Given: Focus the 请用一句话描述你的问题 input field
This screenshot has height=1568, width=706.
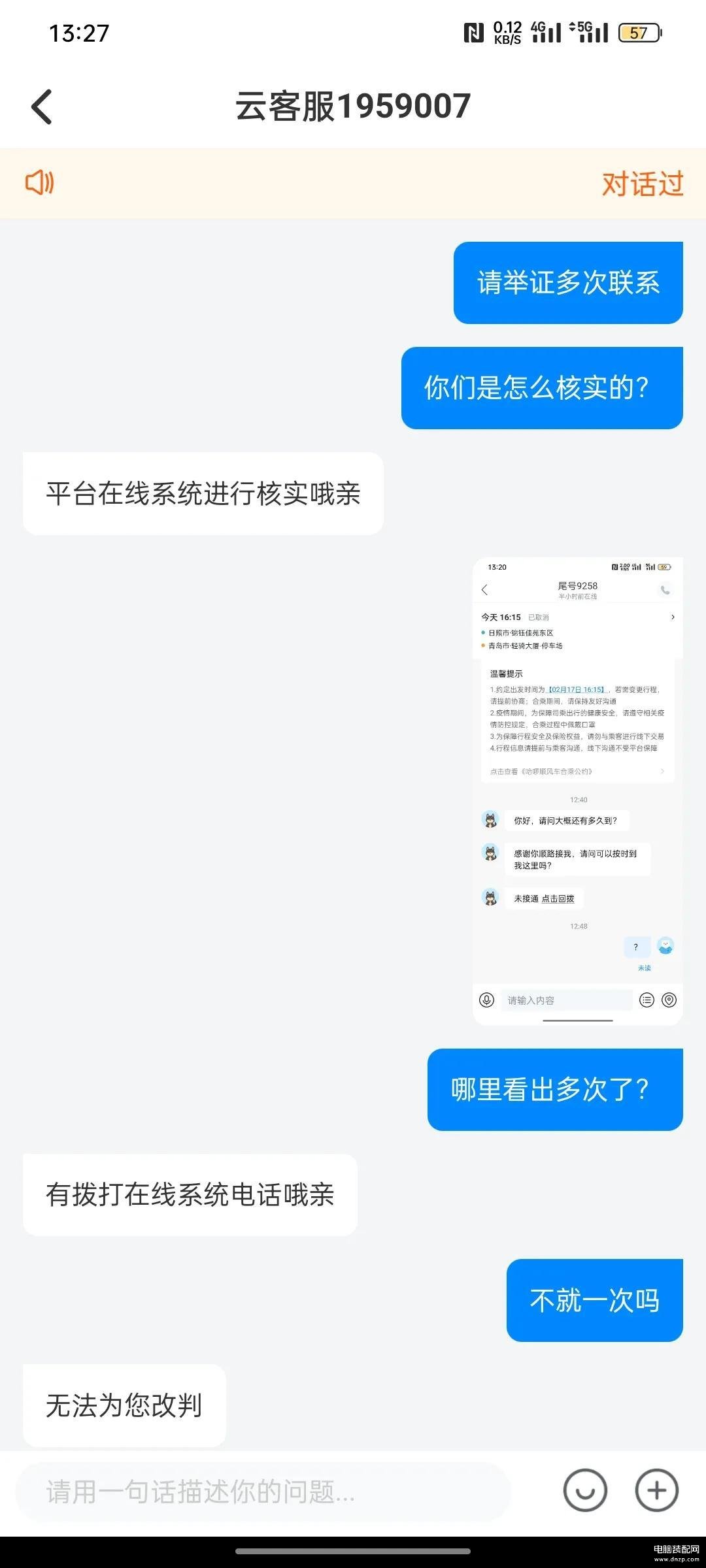Looking at the screenshot, I should point(261,1492).
